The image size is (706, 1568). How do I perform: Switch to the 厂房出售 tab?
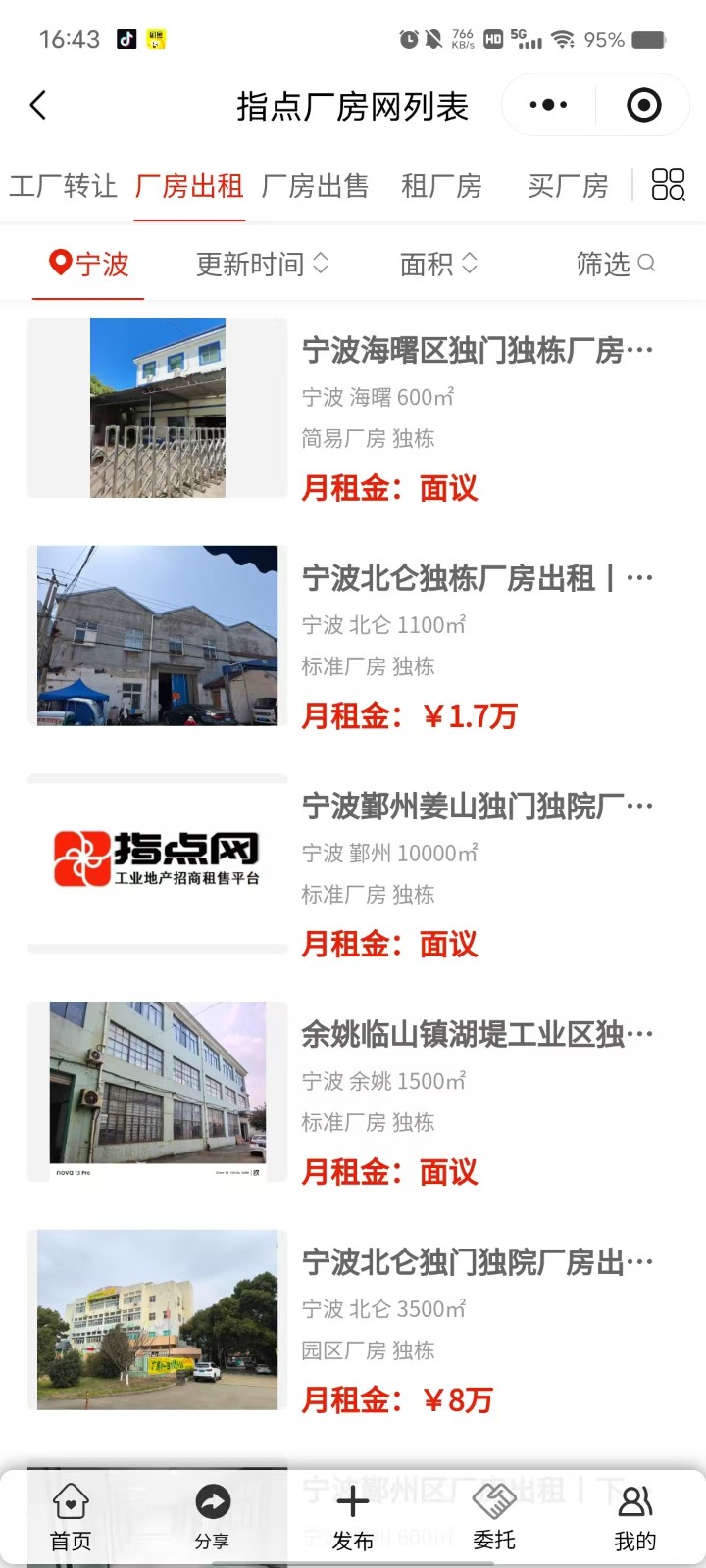click(x=315, y=186)
